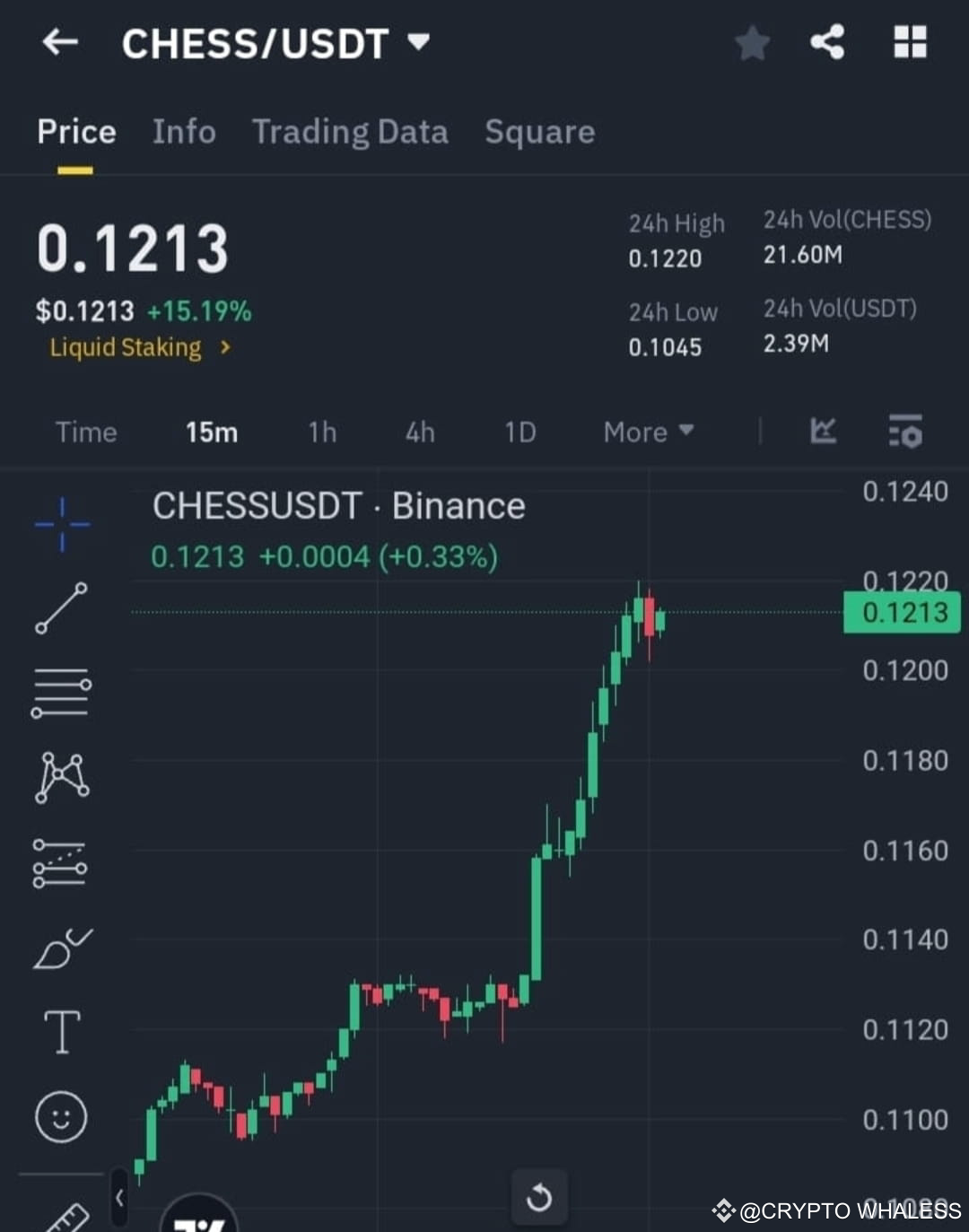Collapse the drawing toolbar with the chevron

118,1197
